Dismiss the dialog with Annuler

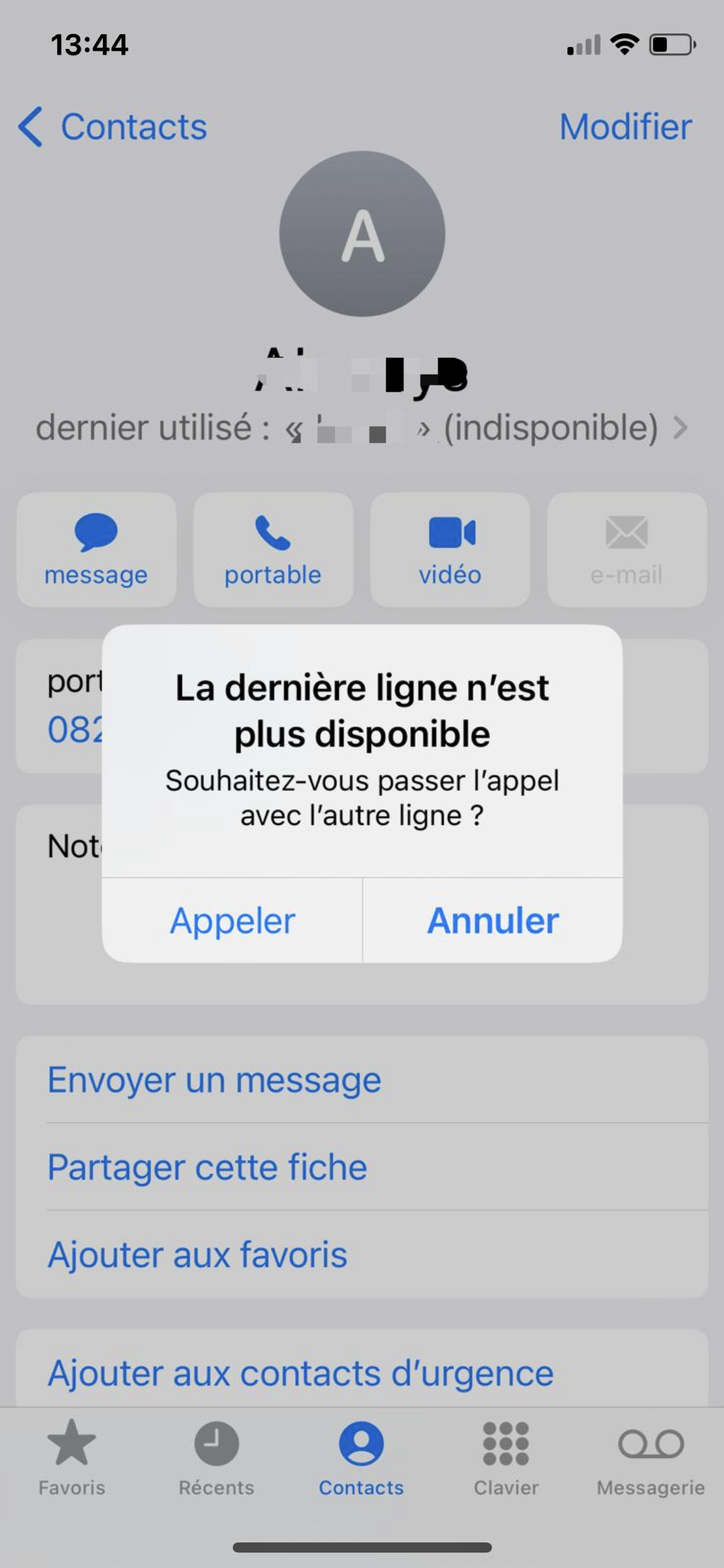(493, 920)
